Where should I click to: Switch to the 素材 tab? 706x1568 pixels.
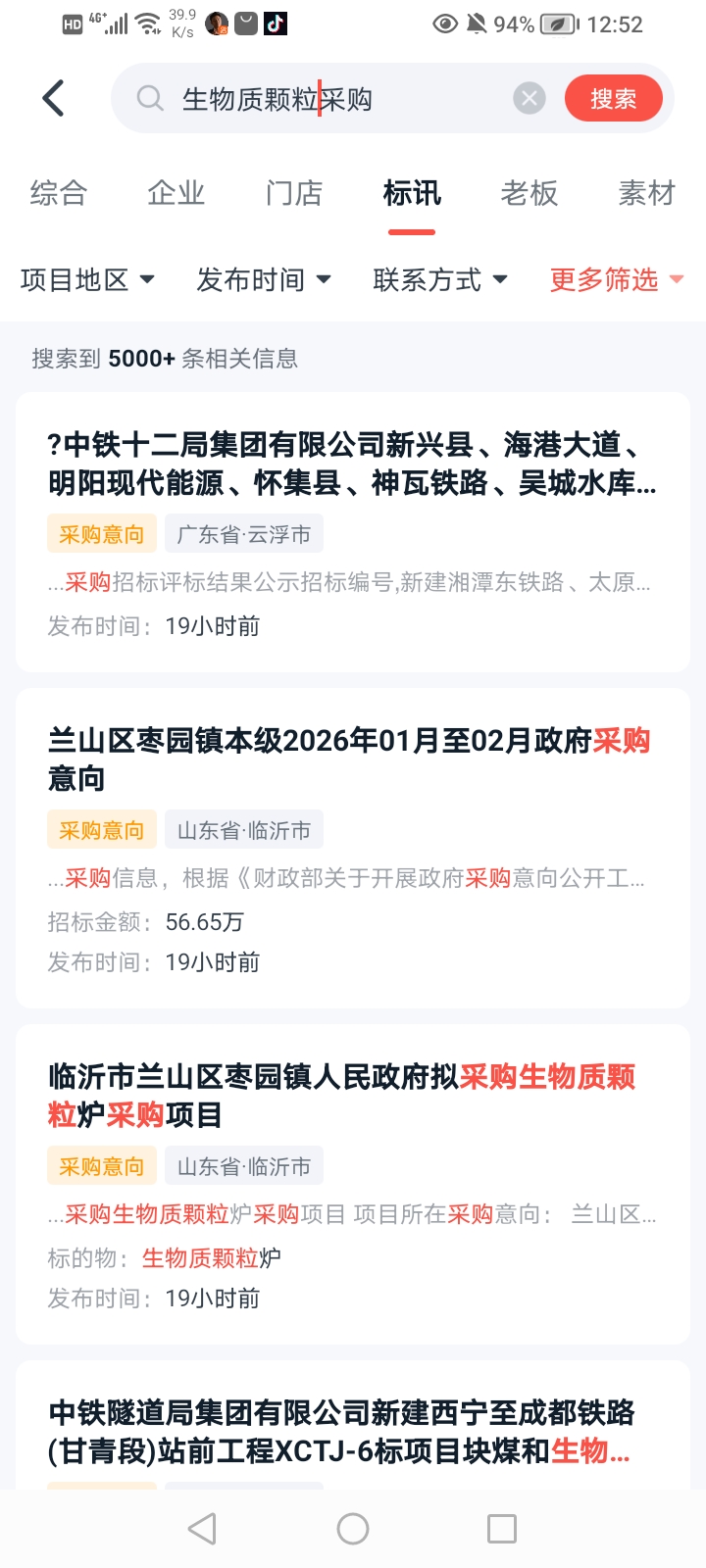pos(647,193)
